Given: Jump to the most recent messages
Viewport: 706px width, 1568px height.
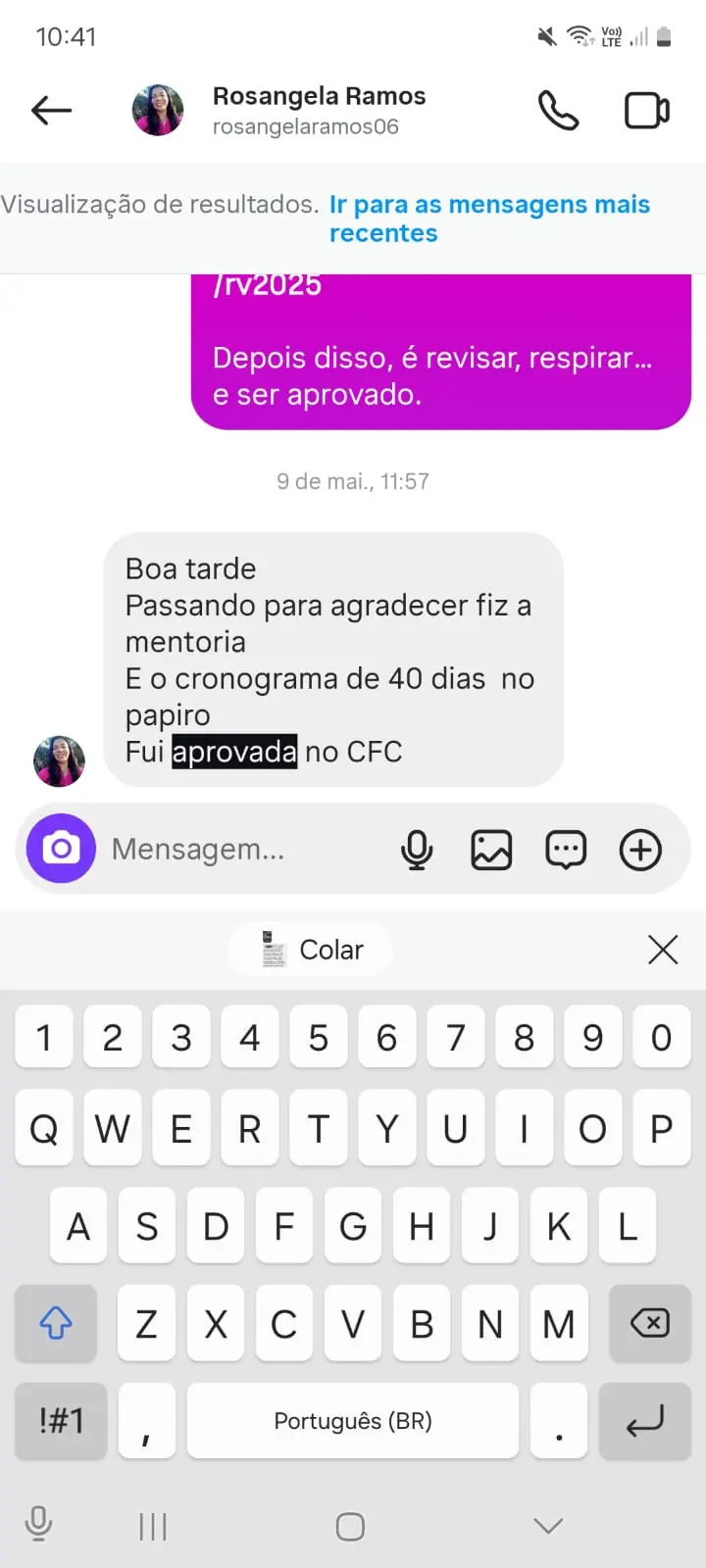Looking at the screenshot, I should [x=488, y=219].
